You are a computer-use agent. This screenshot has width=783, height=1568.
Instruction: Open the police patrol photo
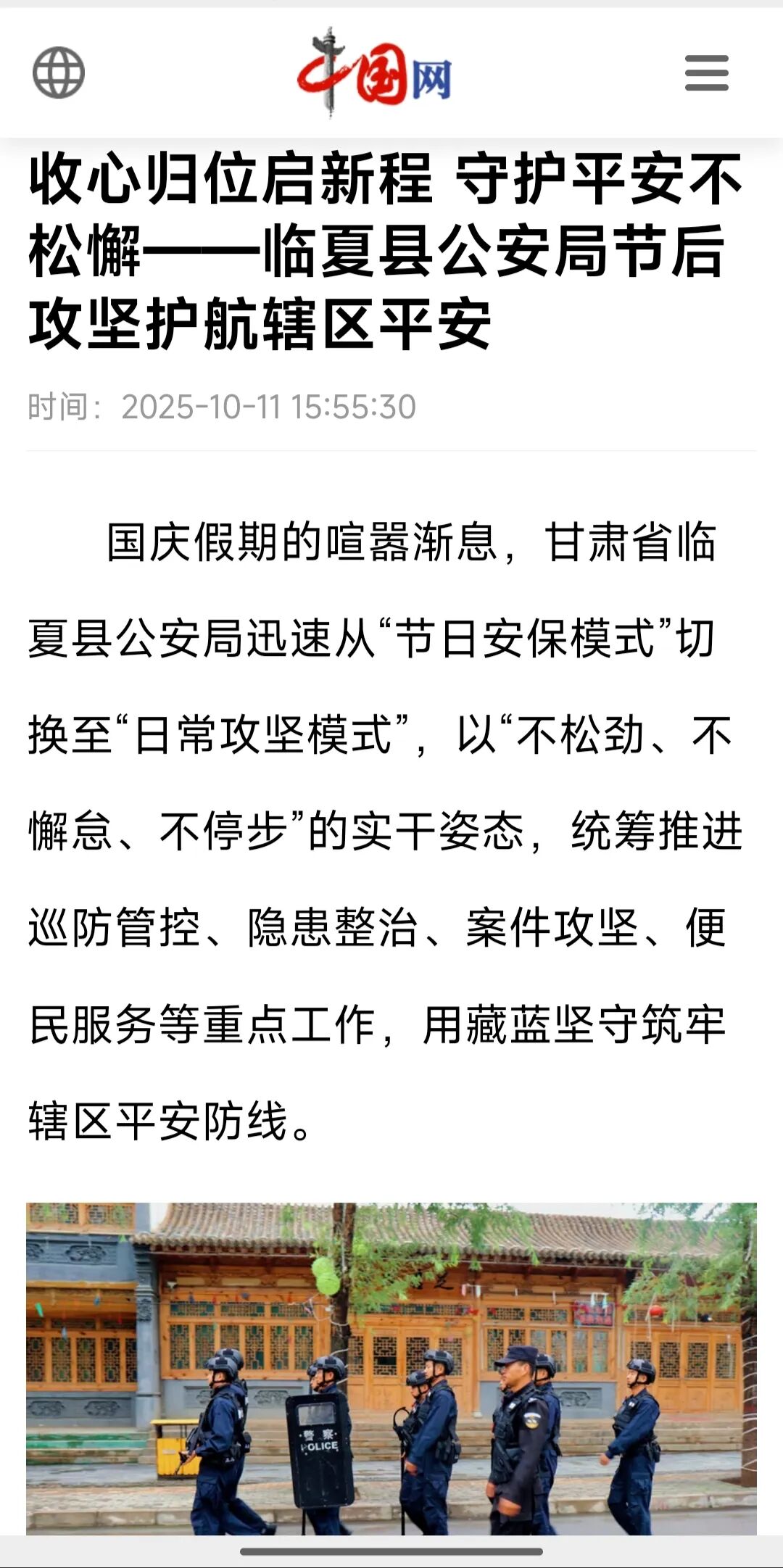[x=391, y=1367]
